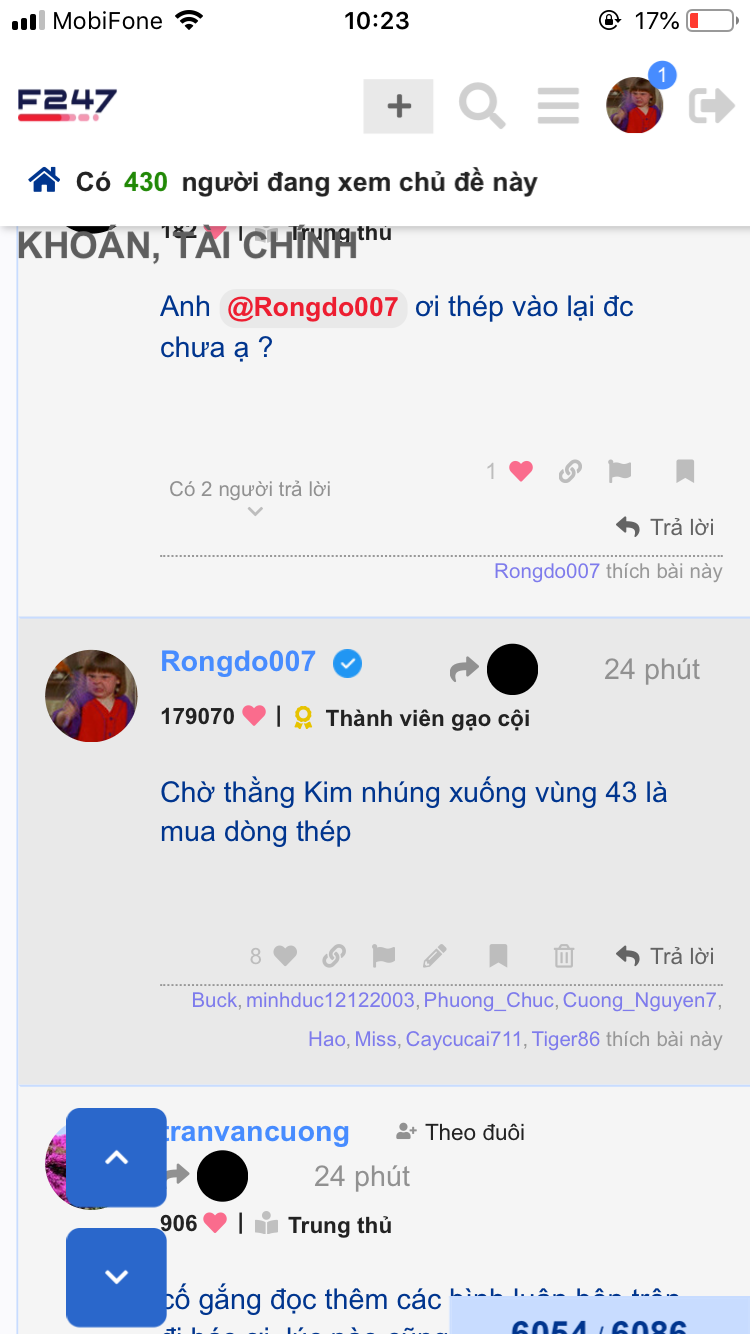Follow tranvancuong with Theo đuôi
The image size is (750, 1334).
pyautogui.click(x=461, y=1132)
